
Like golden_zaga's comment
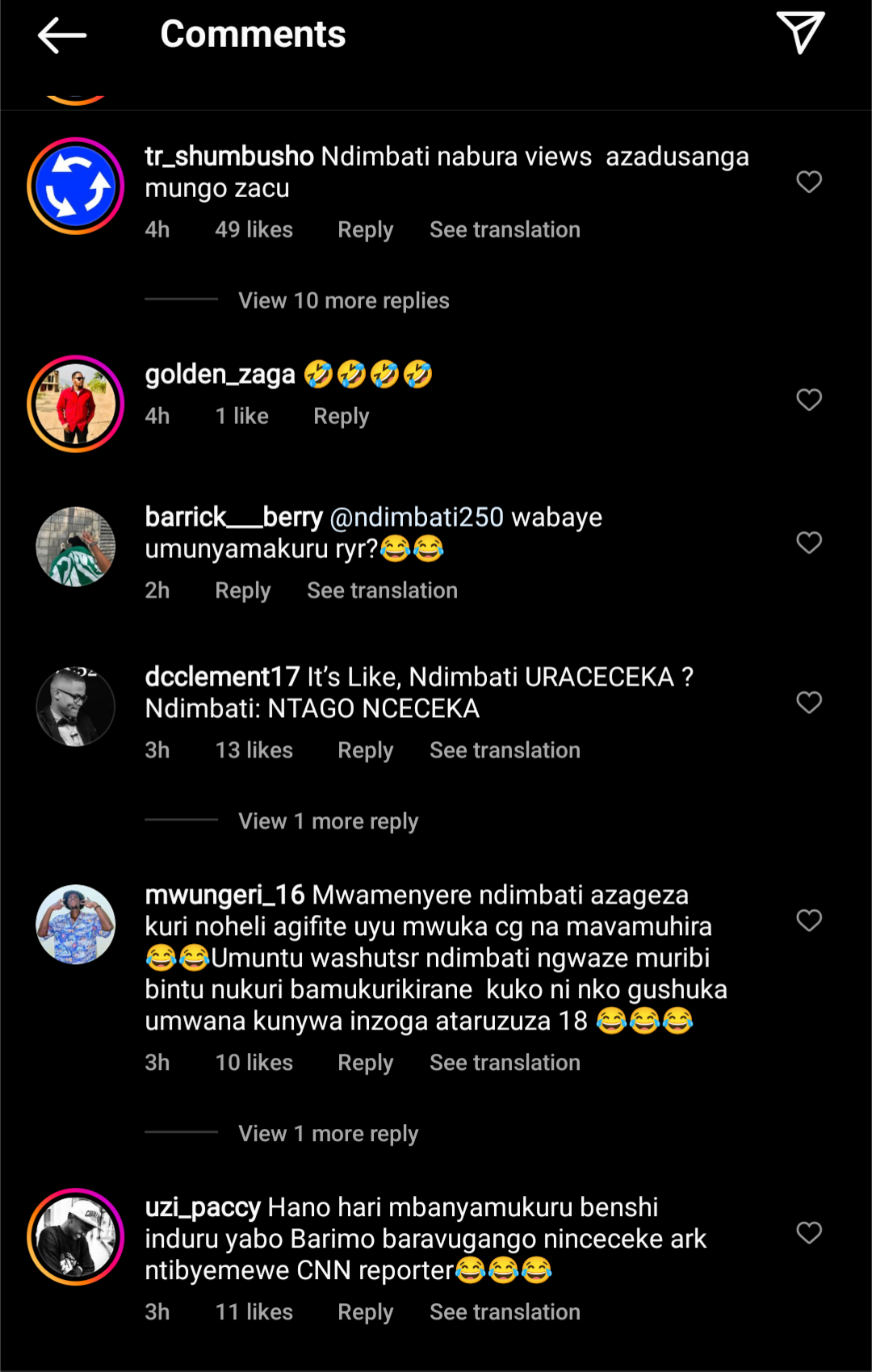[808, 400]
